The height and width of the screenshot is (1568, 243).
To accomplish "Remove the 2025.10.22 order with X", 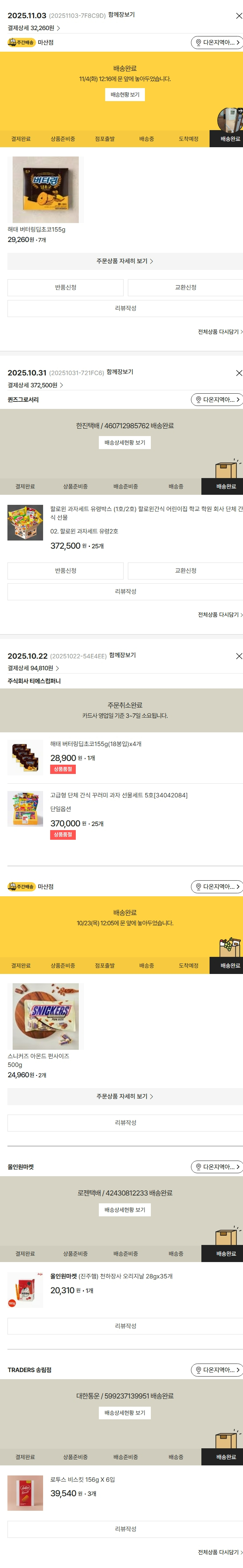I will coord(239,656).
